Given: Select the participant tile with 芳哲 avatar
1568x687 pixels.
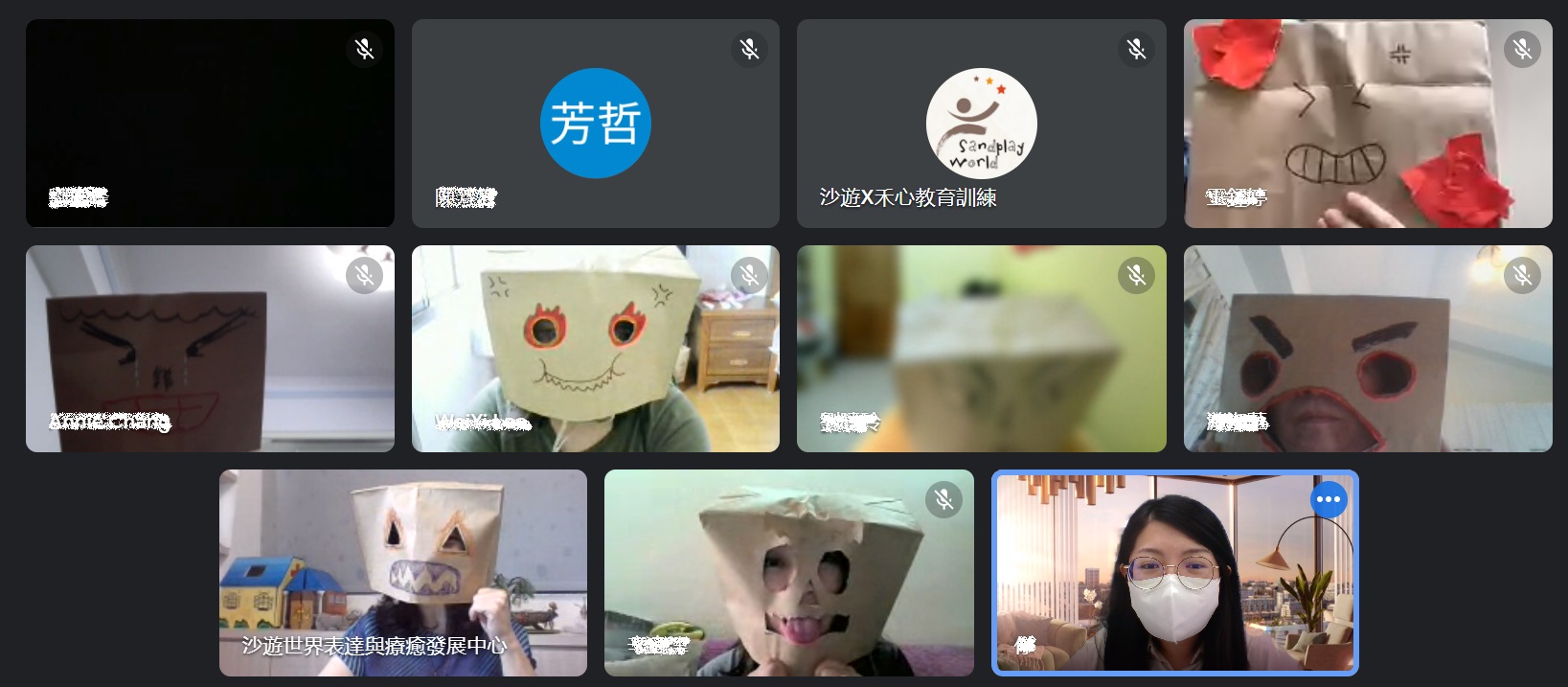Looking at the screenshot, I should 595,124.
